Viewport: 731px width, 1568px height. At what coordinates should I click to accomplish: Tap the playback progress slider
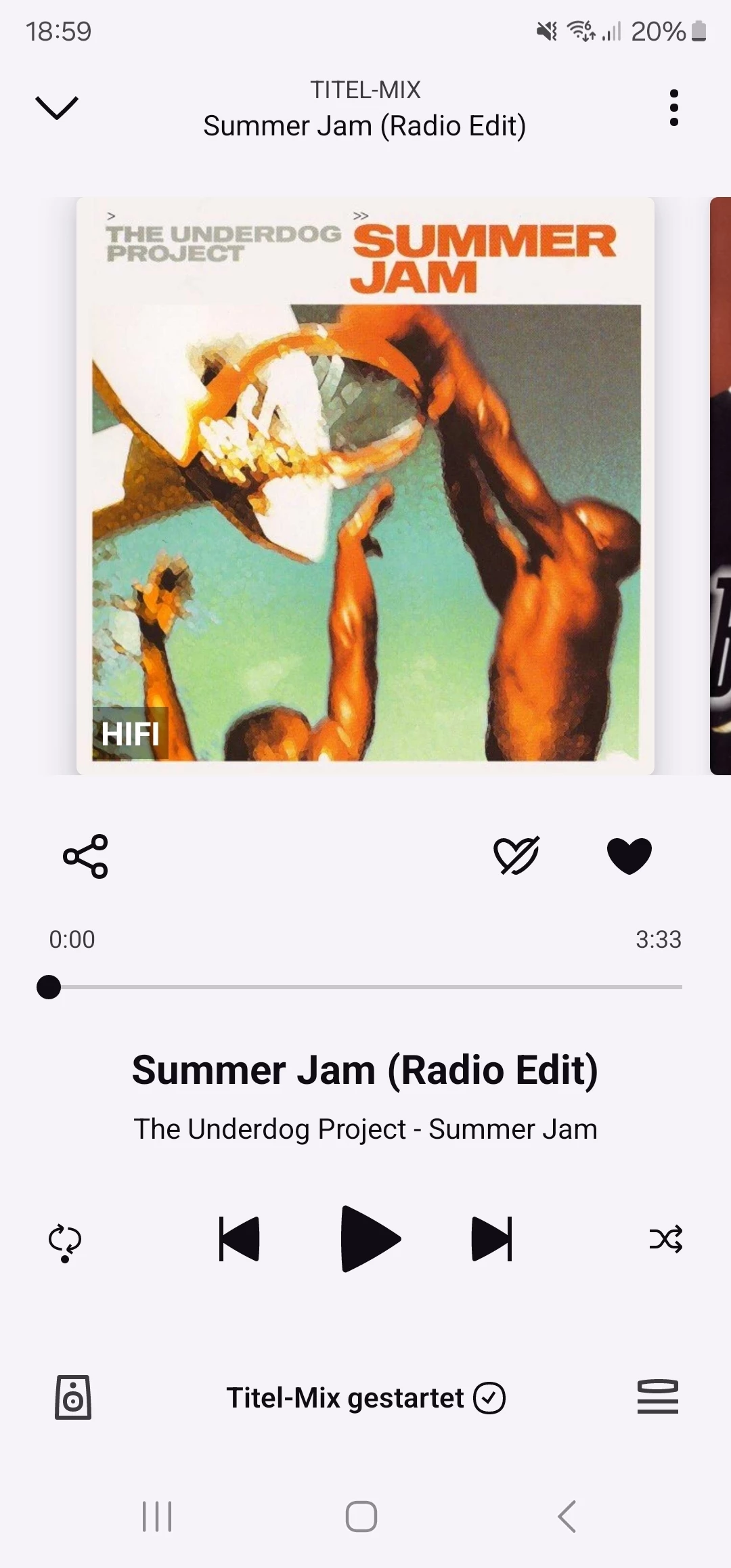pyautogui.click(x=365, y=987)
